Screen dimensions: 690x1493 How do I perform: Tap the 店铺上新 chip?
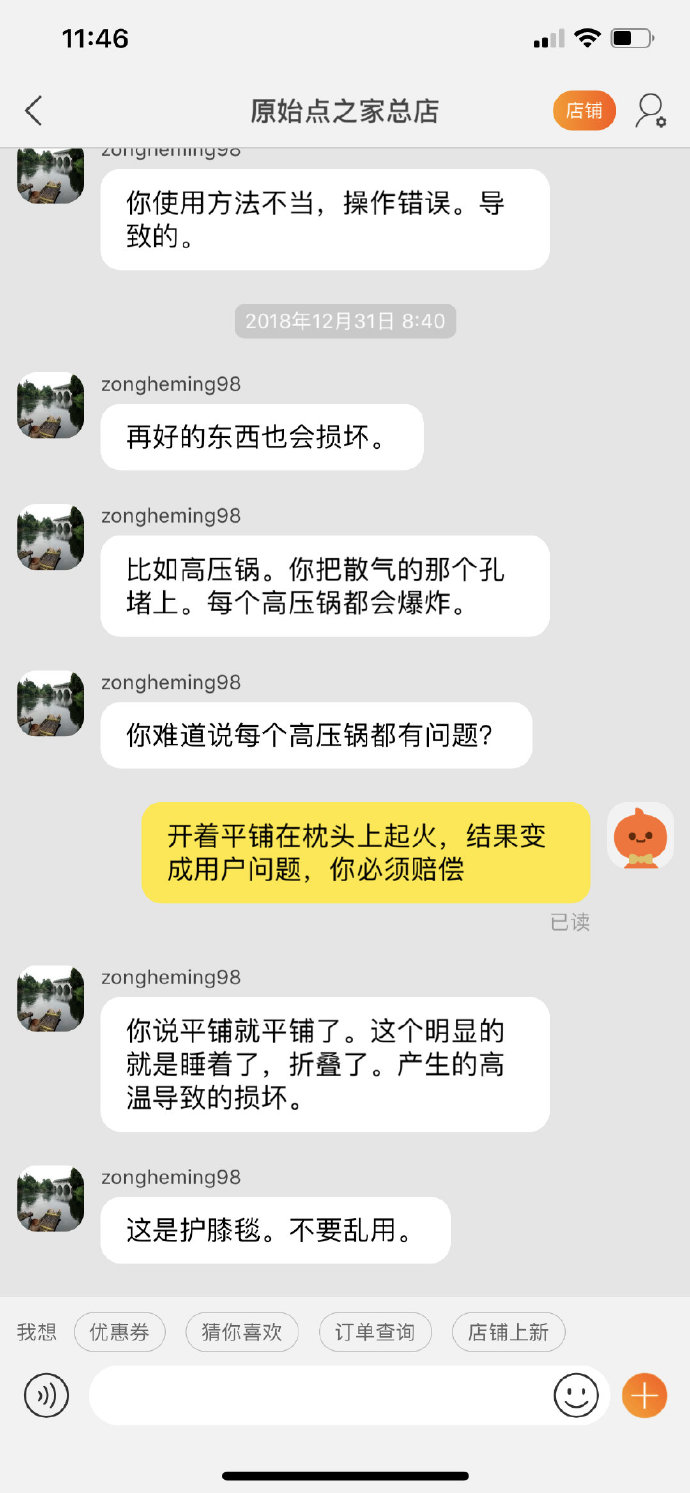coord(508,1332)
